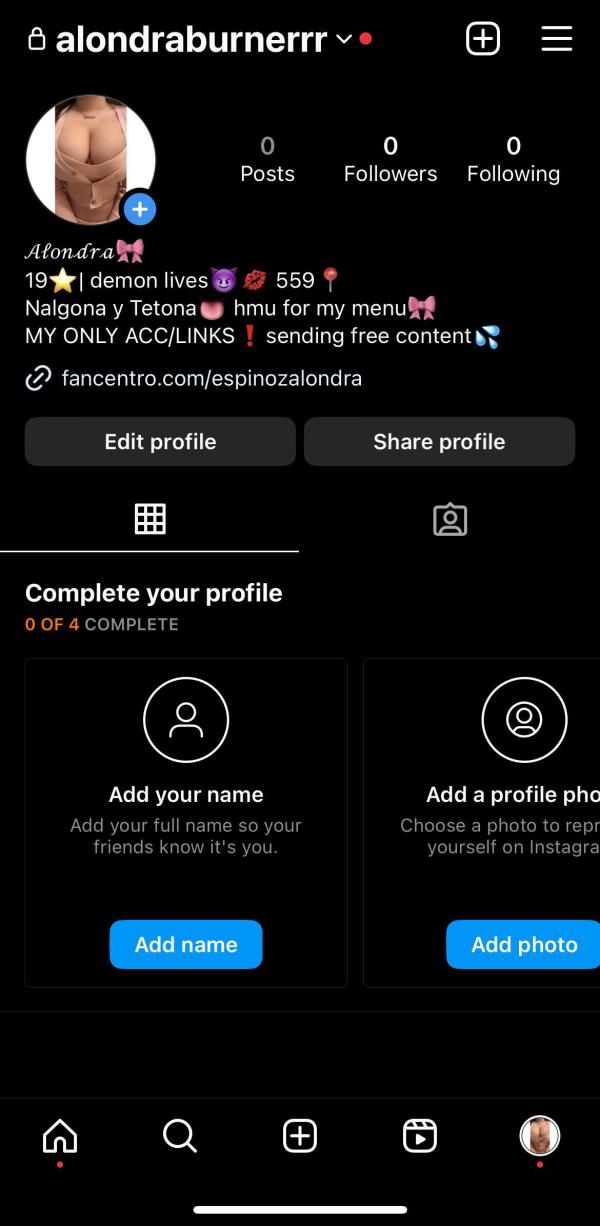Open the profile tab in the bottom bar
Viewport: 600px width, 1226px height.
[540, 1136]
